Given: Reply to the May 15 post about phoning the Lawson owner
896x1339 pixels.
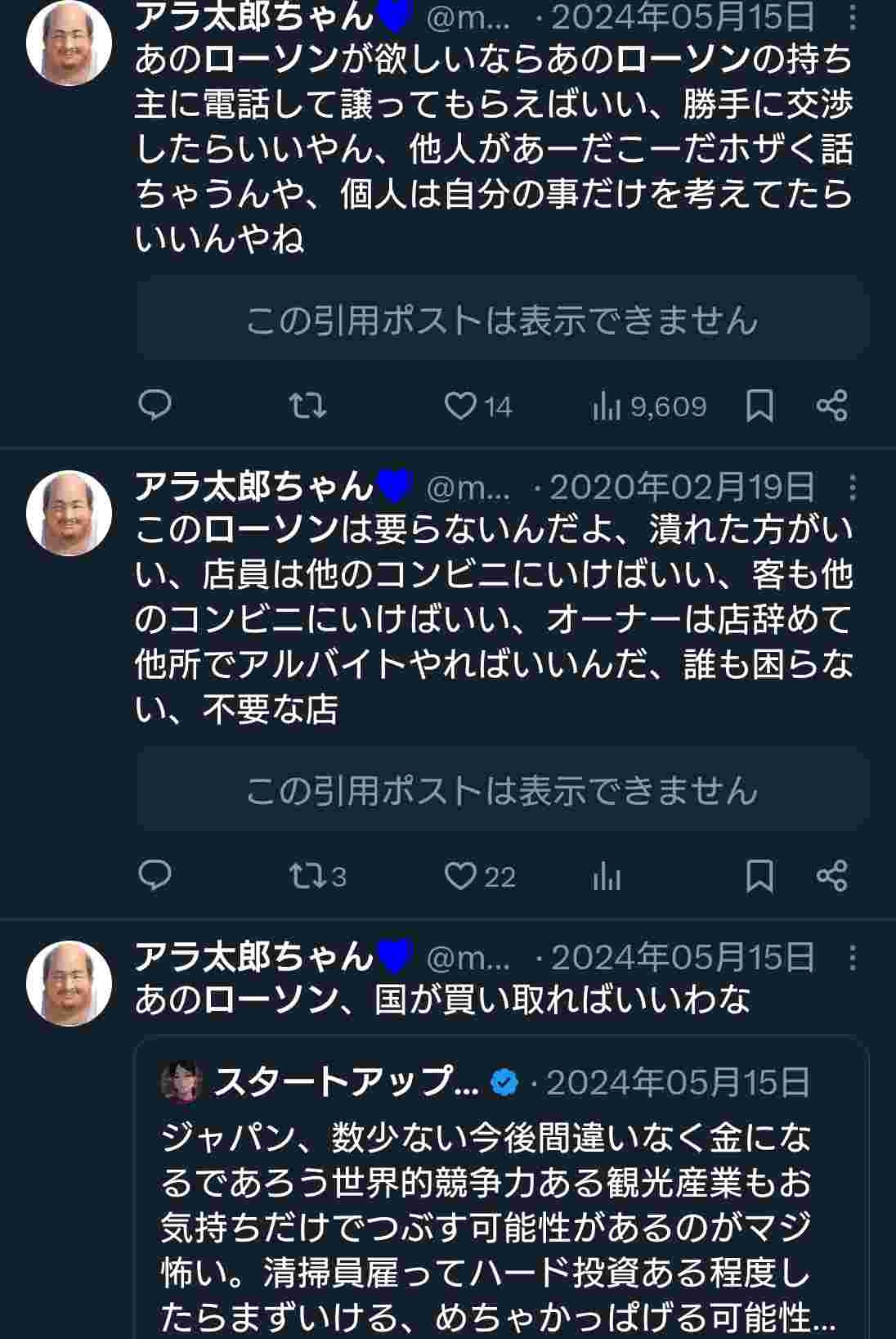Looking at the screenshot, I should tap(155, 406).
